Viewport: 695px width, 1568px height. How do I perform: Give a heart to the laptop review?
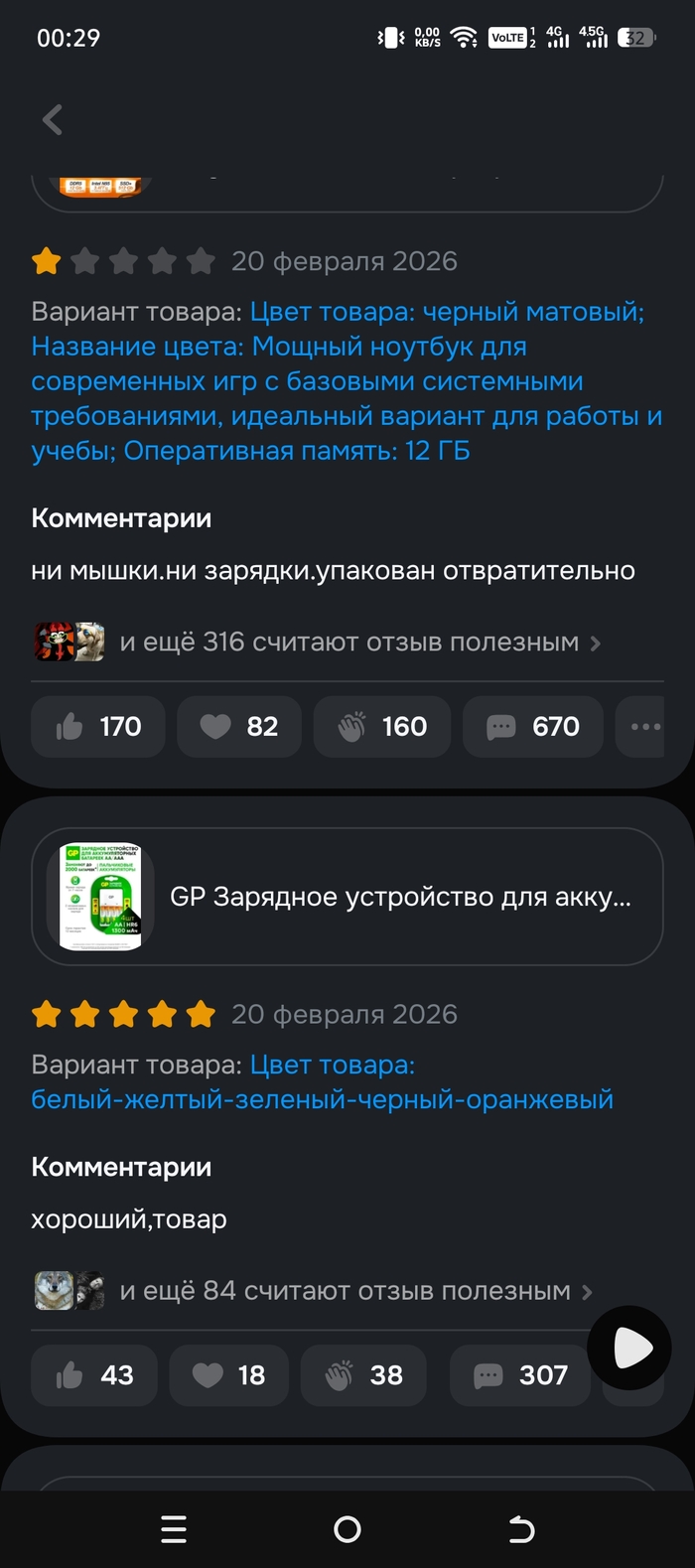click(238, 727)
